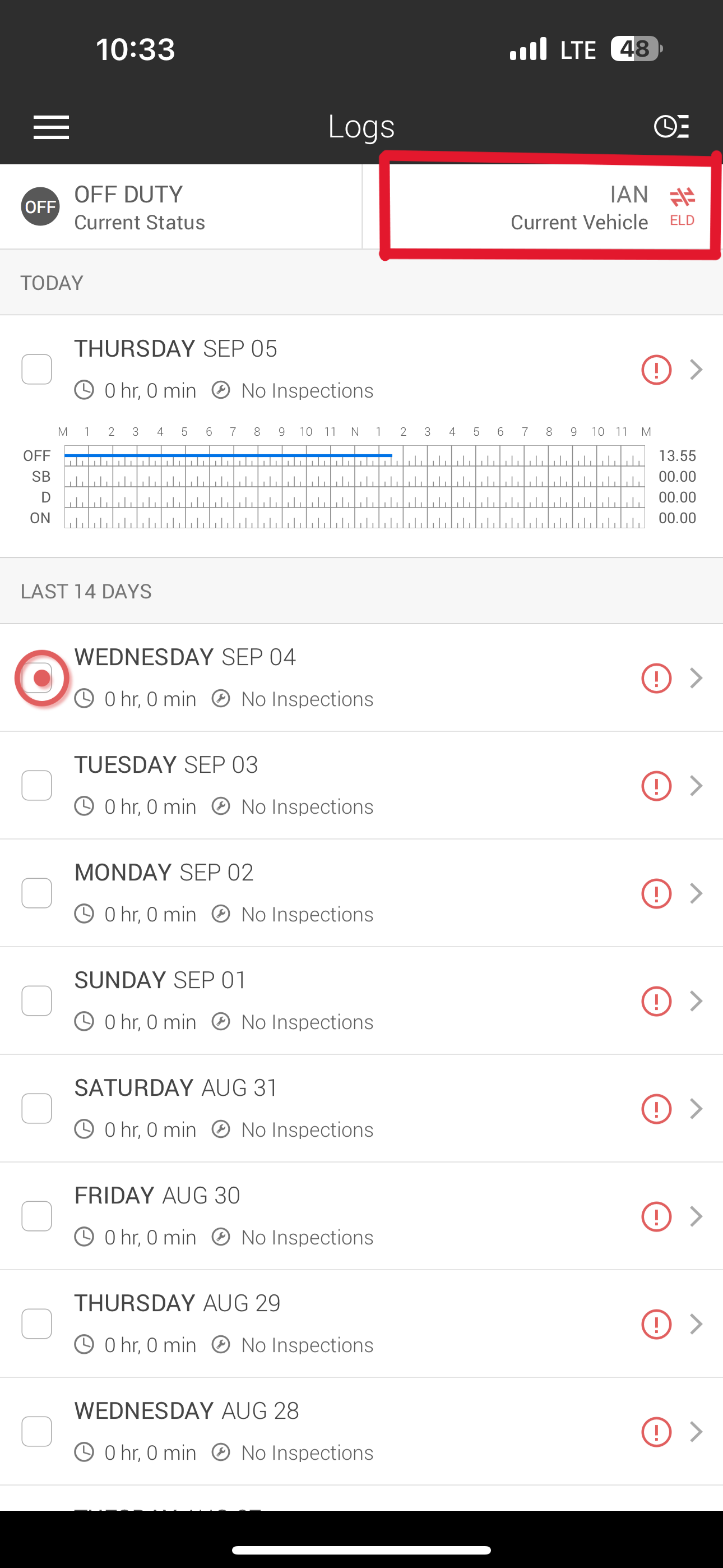Open the Saturday Aug 31 log
Screen dimensions: 723x1568
pyautogui.click(x=696, y=1109)
